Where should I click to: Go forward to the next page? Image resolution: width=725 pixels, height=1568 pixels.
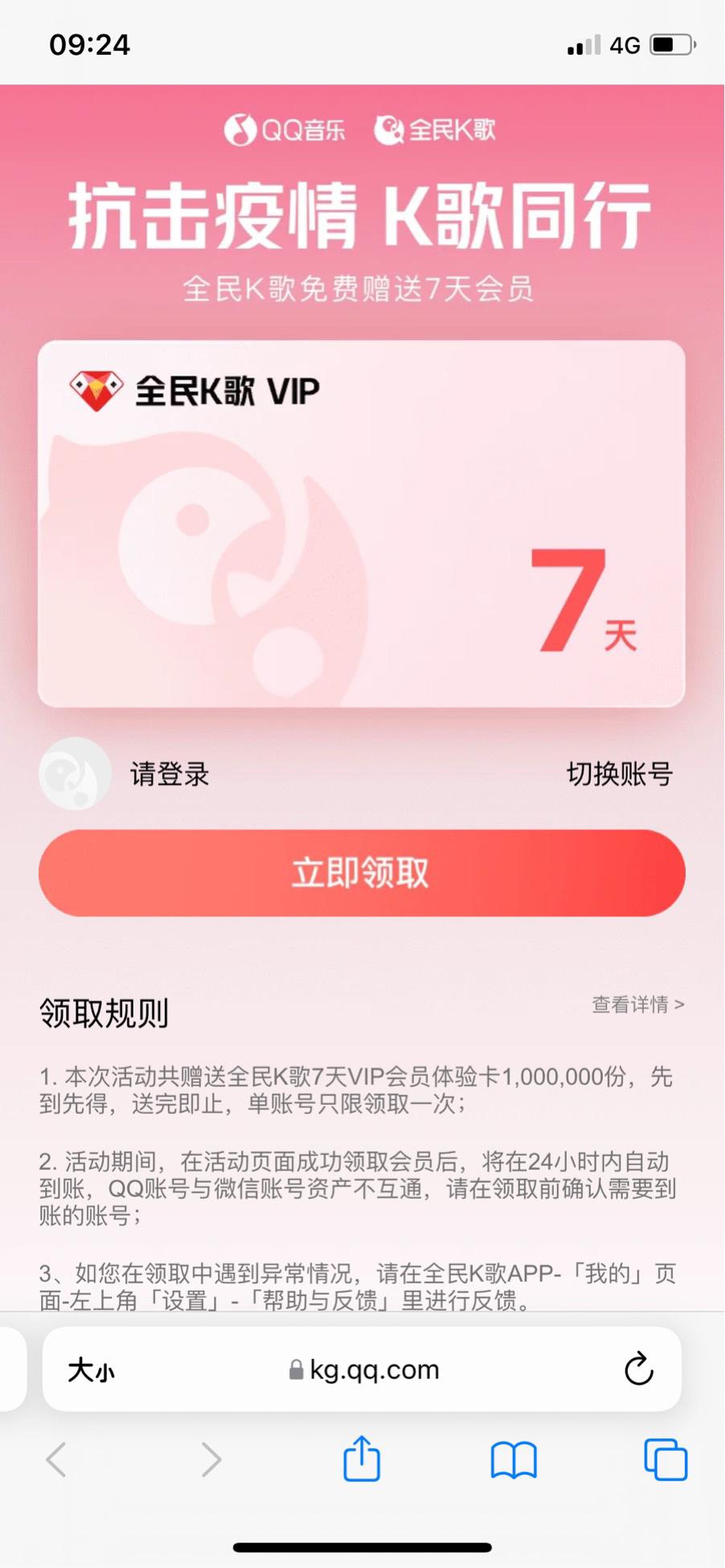pos(211,1459)
